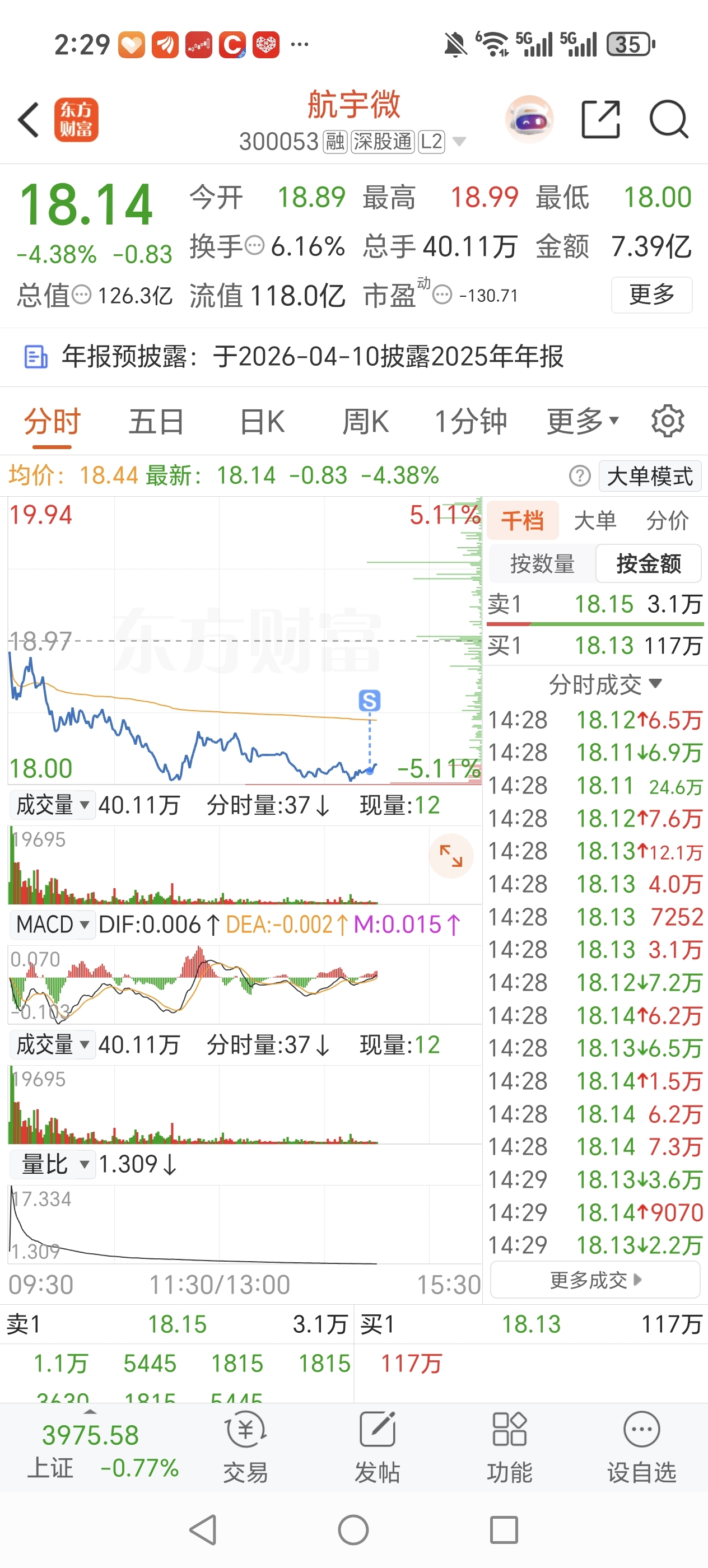Tap 更多 for more quote details
Screen dimensions: 708x1568
[x=651, y=295]
